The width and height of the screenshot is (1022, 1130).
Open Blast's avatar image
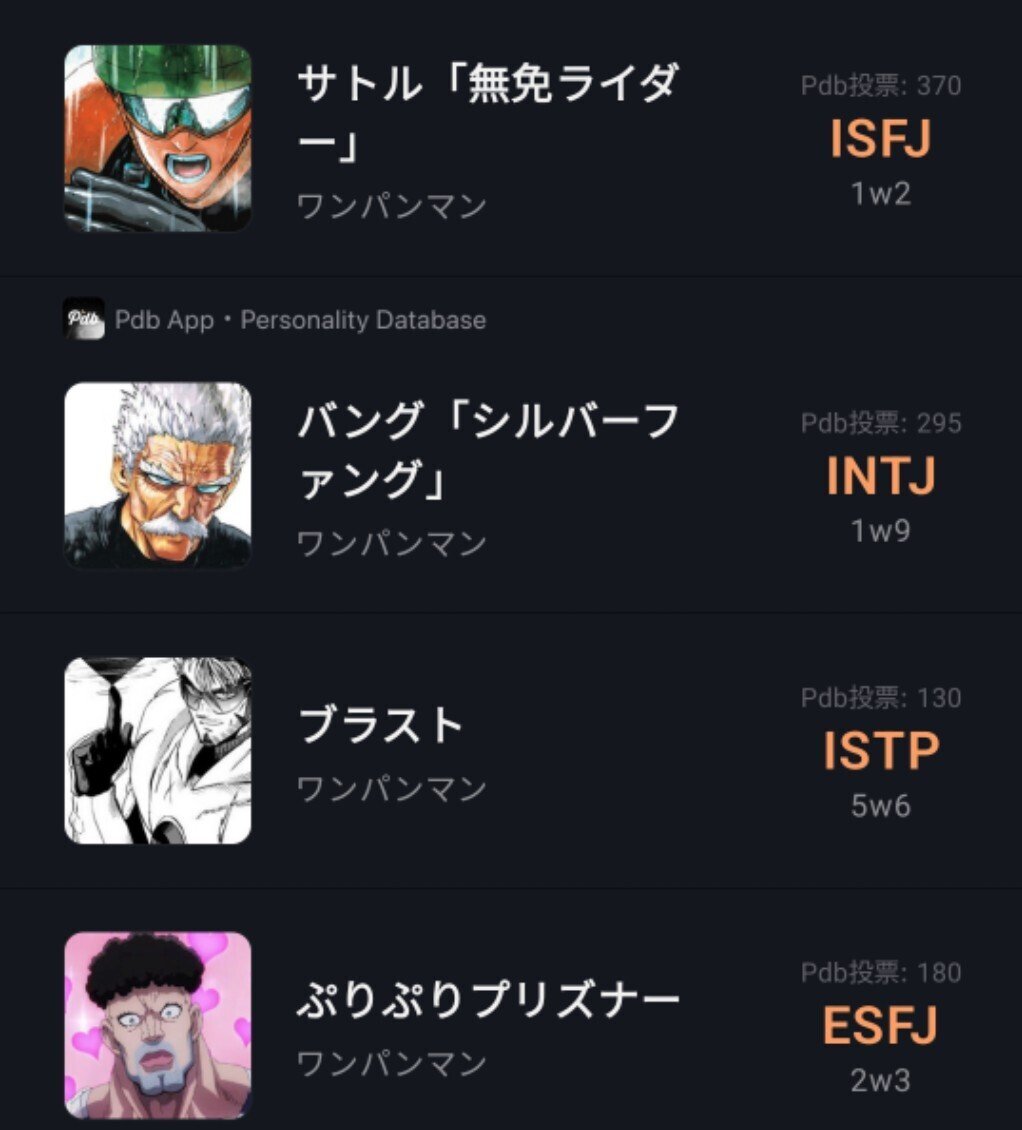(x=156, y=752)
